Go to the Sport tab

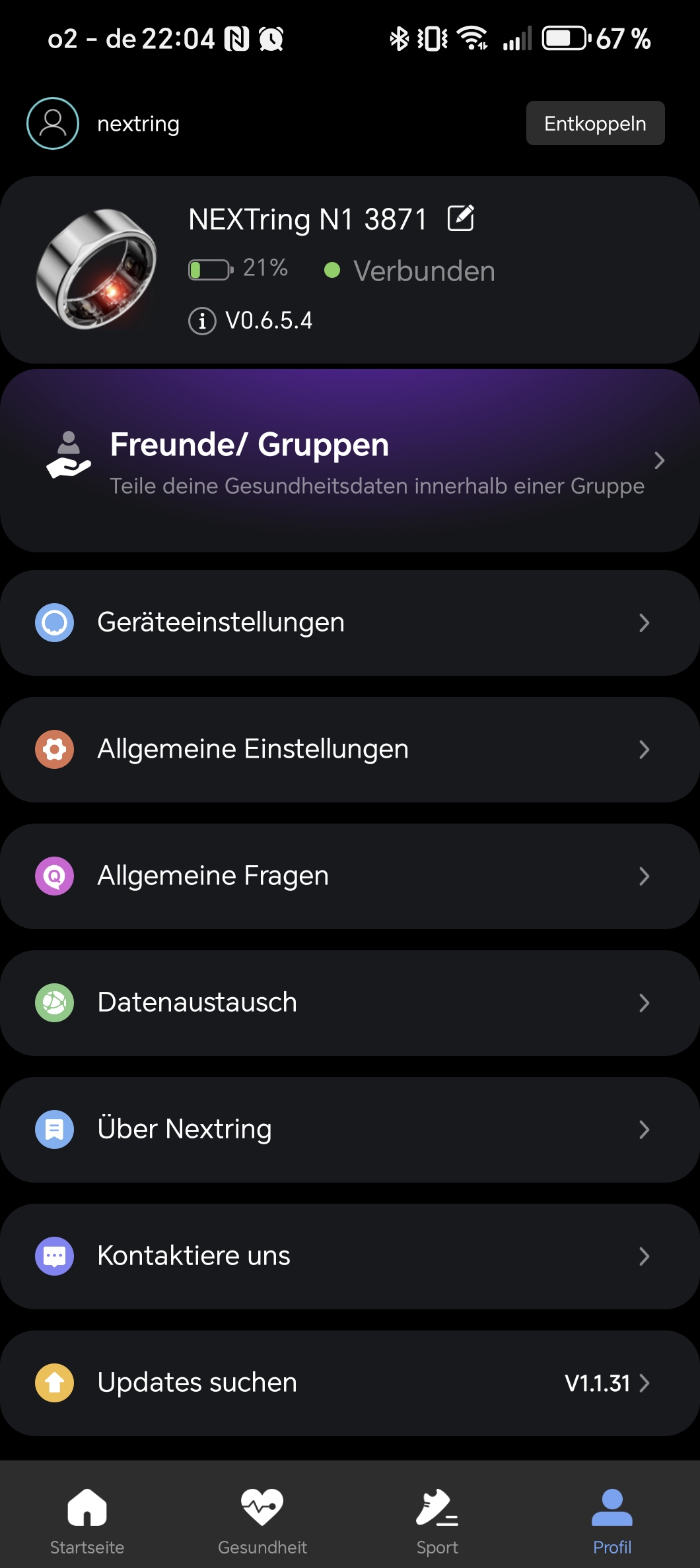coord(437,1519)
